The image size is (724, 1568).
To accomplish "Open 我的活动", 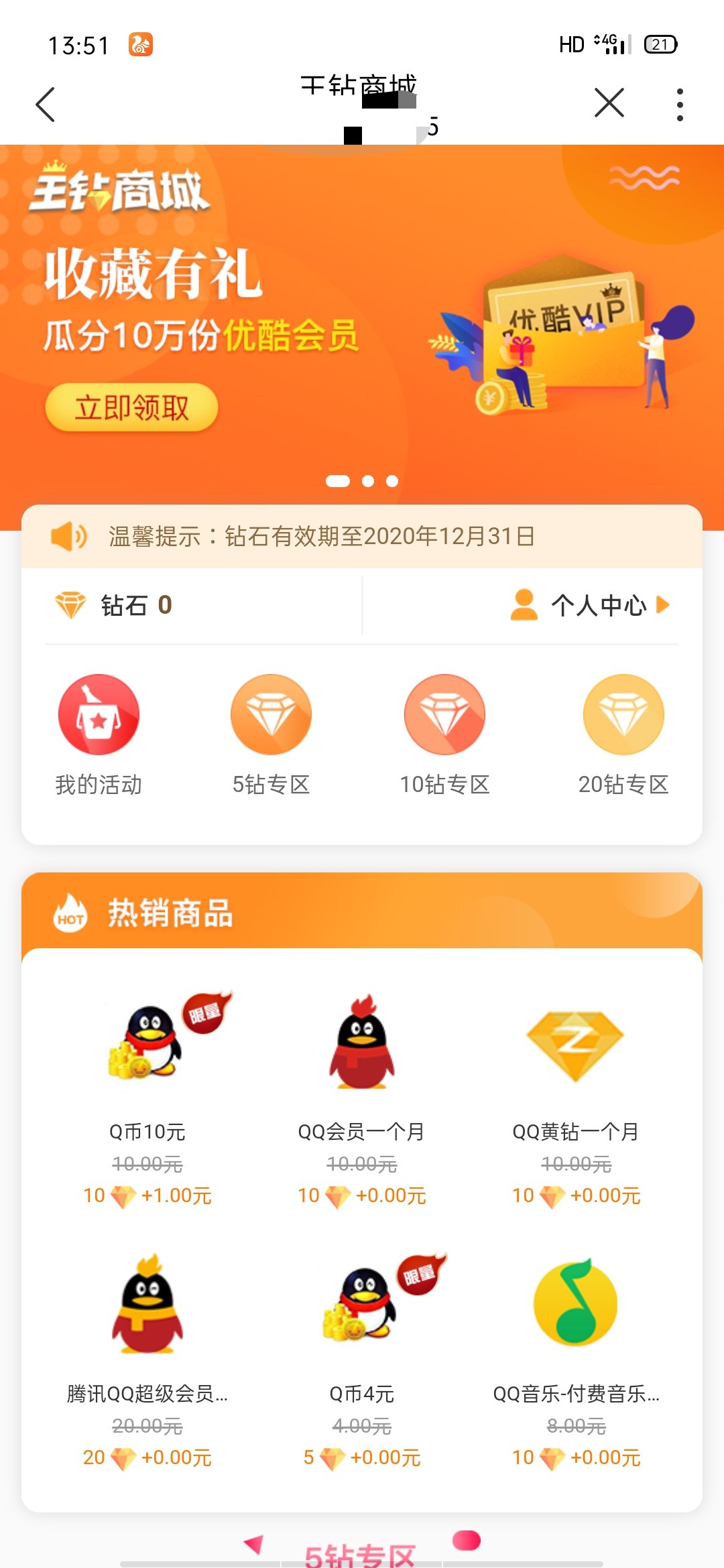I will pyautogui.click(x=99, y=734).
